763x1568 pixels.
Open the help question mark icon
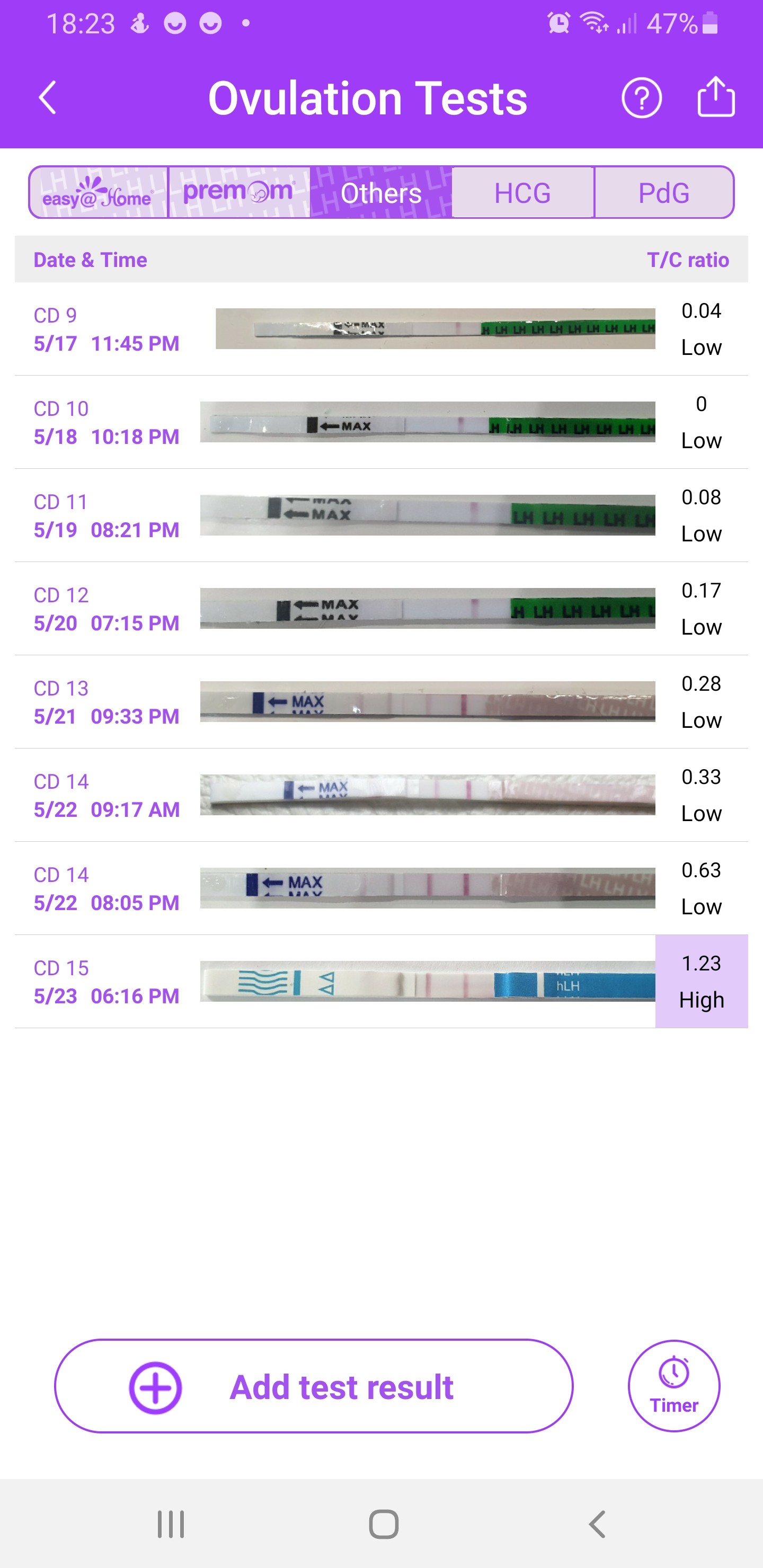pyautogui.click(x=641, y=98)
